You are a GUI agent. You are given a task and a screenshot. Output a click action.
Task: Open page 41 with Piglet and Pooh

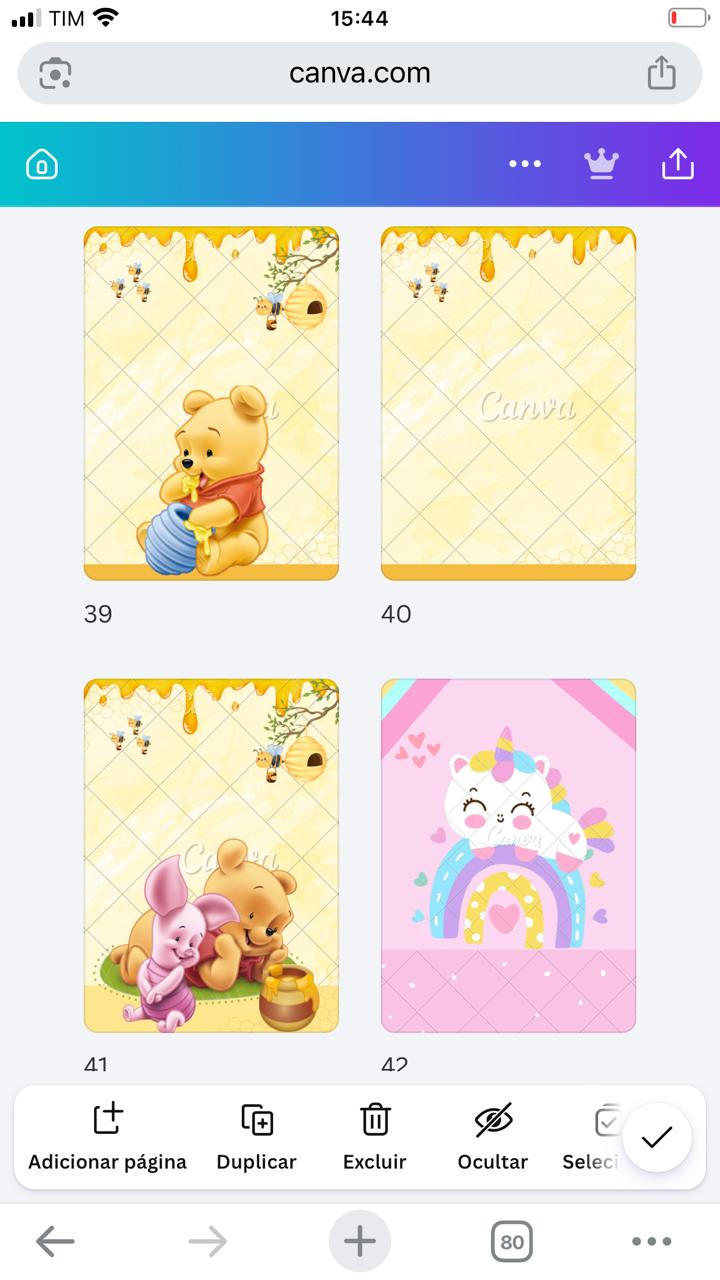tap(211, 856)
